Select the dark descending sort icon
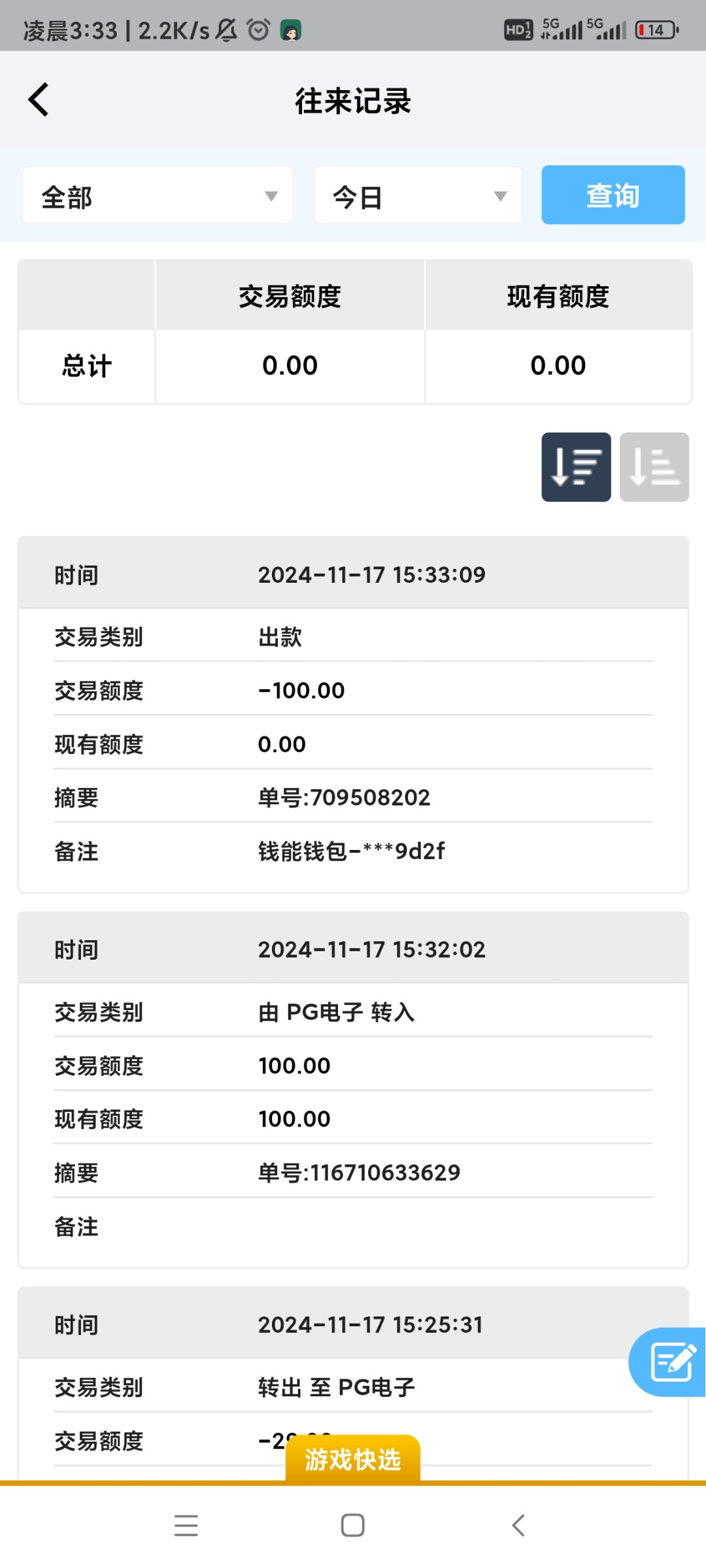The image size is (706, 1568). pos(576,467)
